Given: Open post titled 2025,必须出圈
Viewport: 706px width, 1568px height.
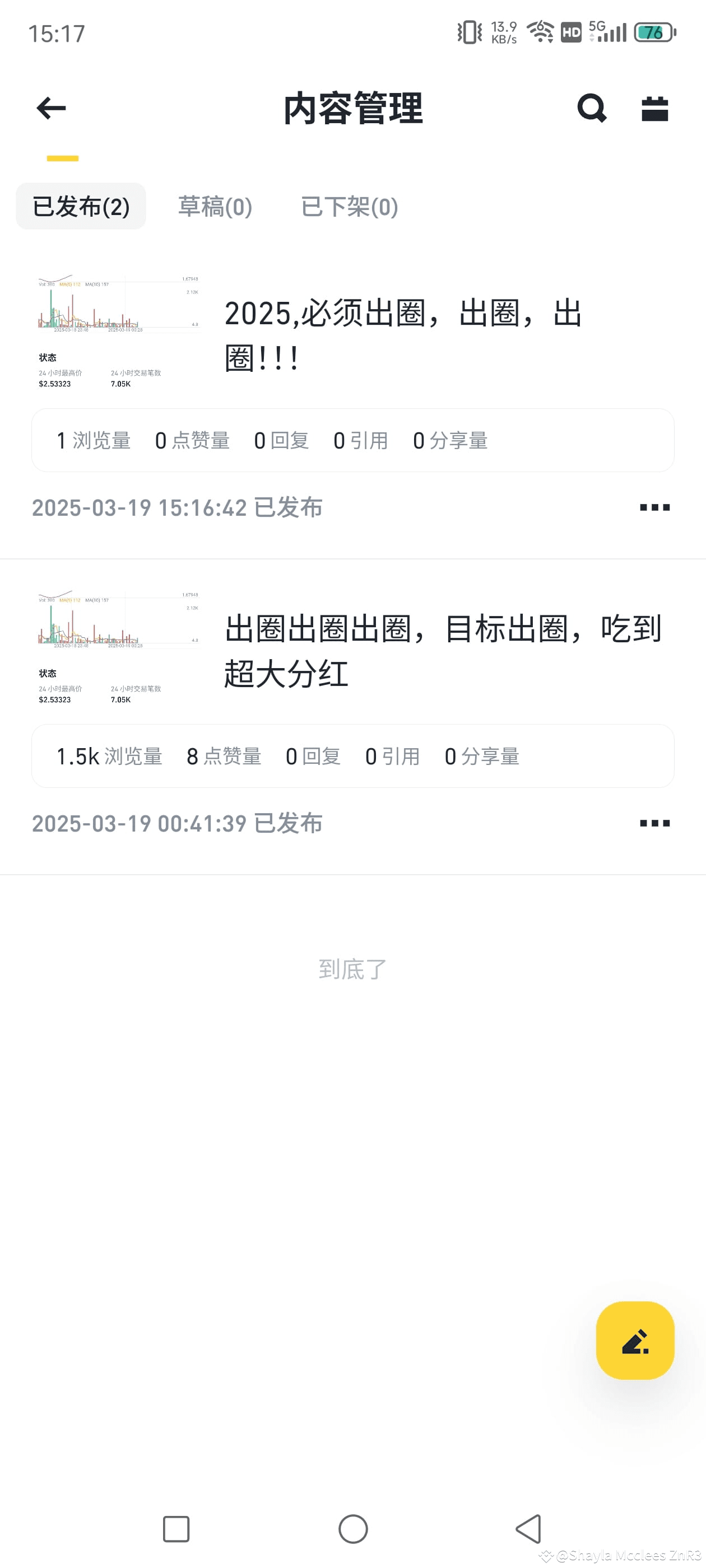Looking at the screenshot, I should [402, 335].
